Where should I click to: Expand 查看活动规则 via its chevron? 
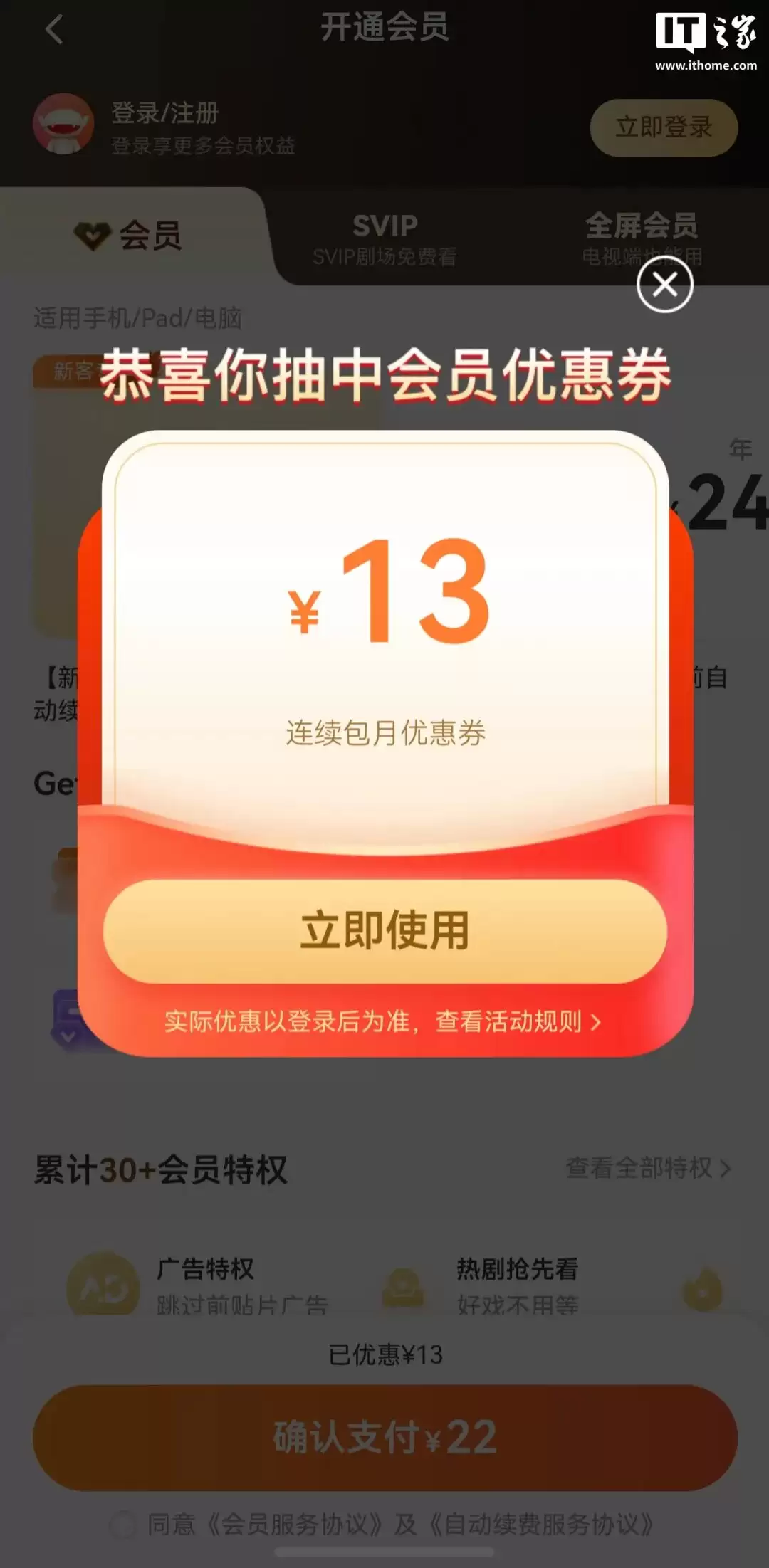coord(595,1022)
